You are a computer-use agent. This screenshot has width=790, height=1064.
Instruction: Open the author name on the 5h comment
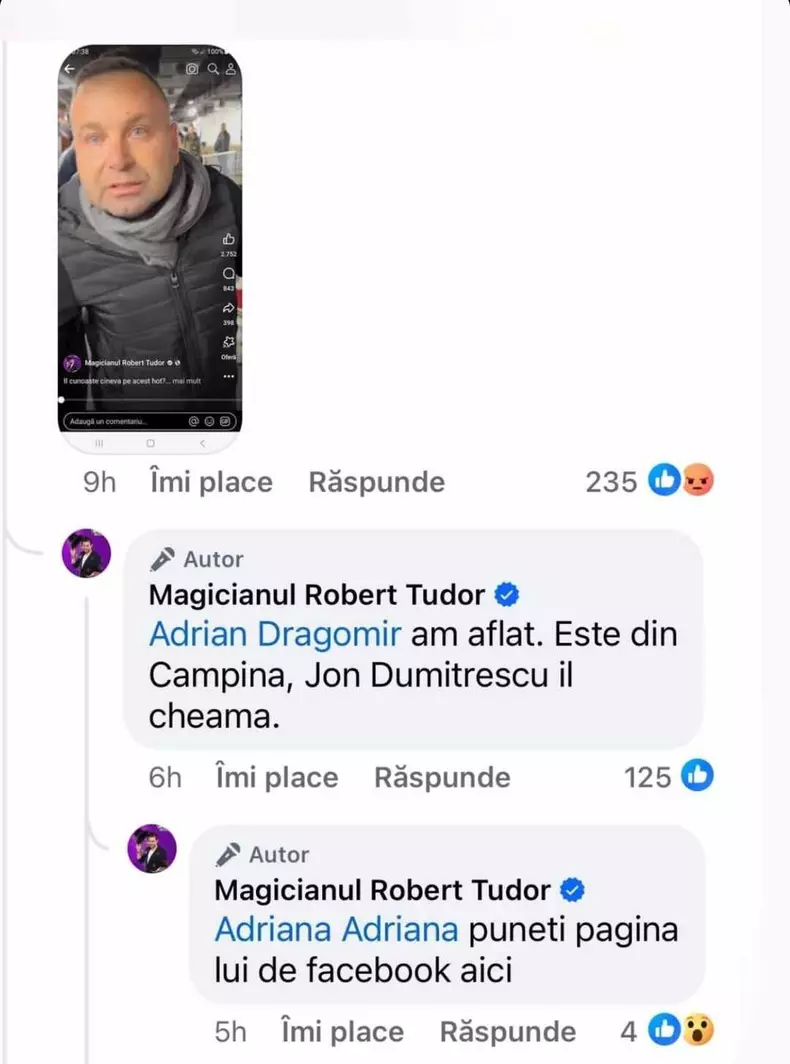pyautogui.click(x=383, y=889)
